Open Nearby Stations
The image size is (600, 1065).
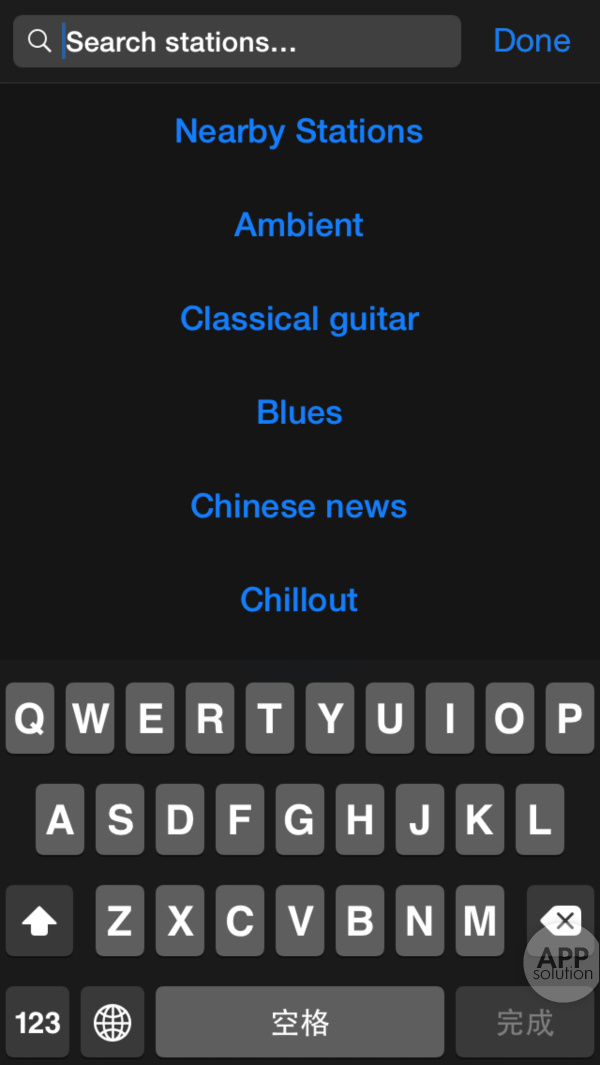coord(299,131)
